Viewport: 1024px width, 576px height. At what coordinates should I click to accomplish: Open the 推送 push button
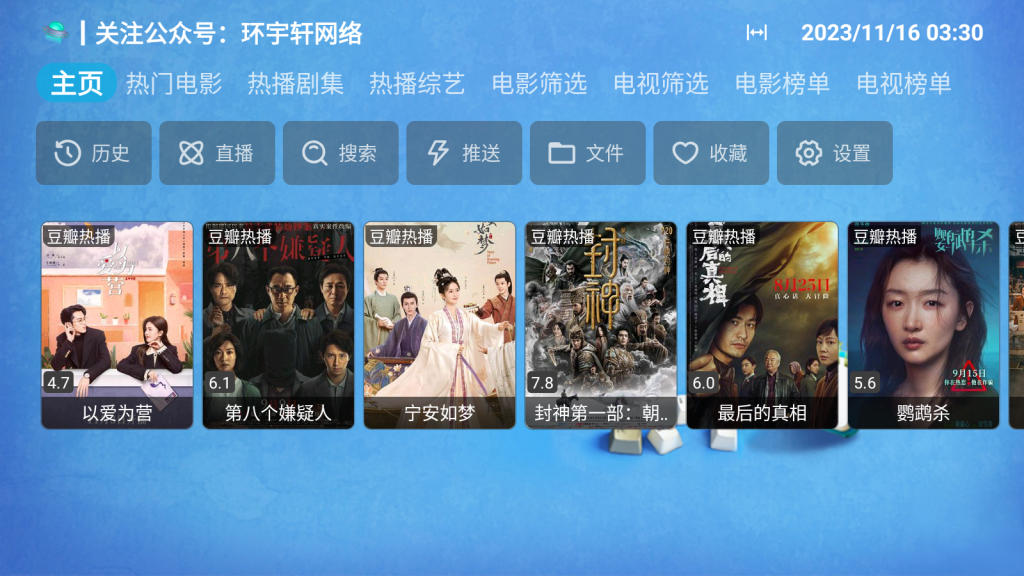(x=464, y=153)
